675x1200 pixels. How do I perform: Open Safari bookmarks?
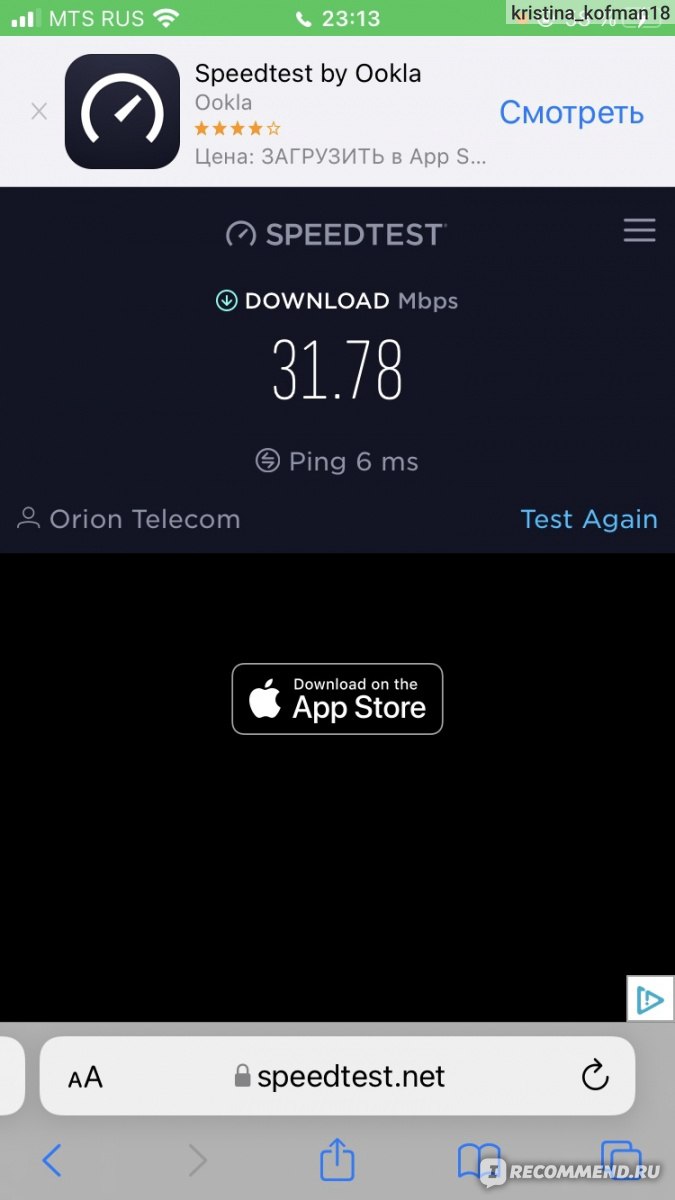pyautogui.click(x=479, y=1161)
